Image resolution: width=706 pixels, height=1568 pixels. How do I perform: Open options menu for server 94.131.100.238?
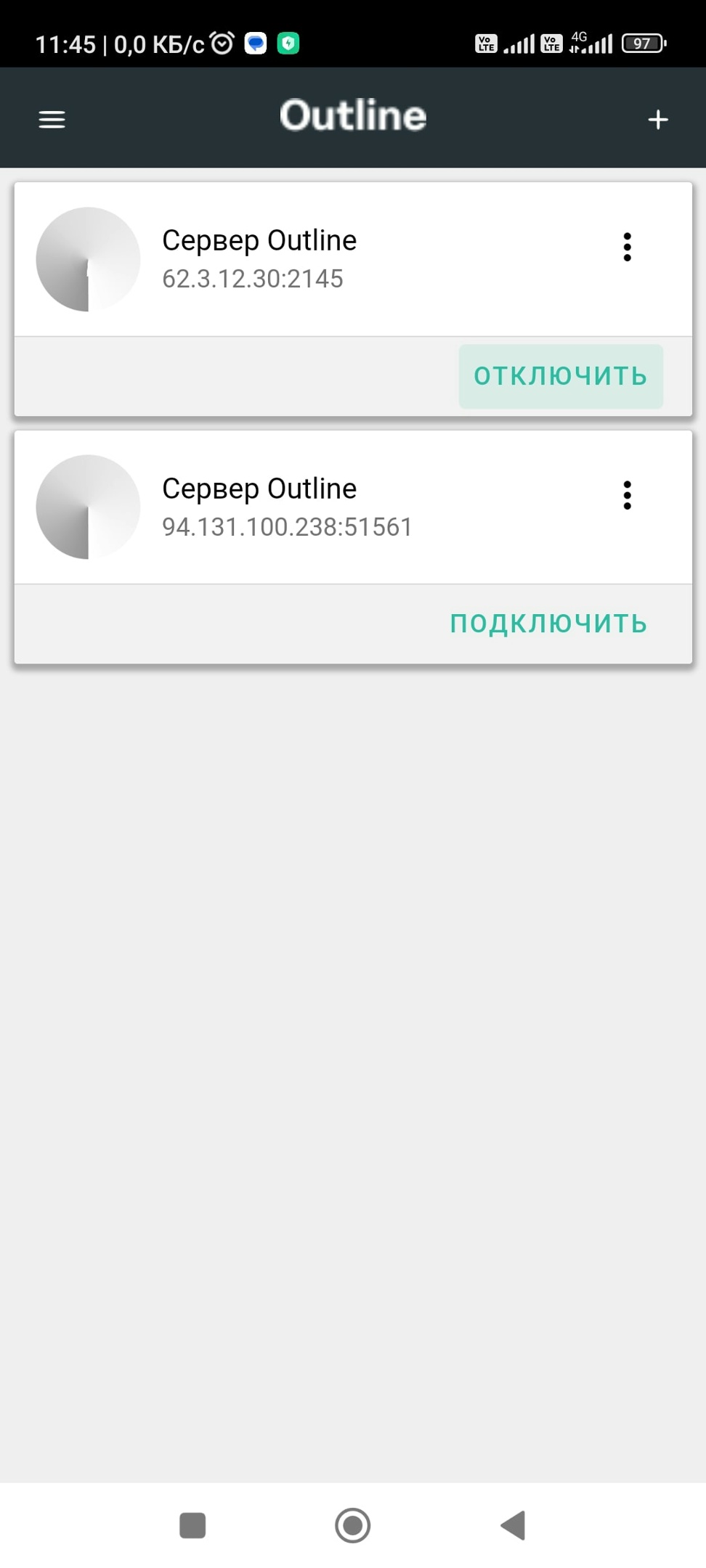point(627,495)
